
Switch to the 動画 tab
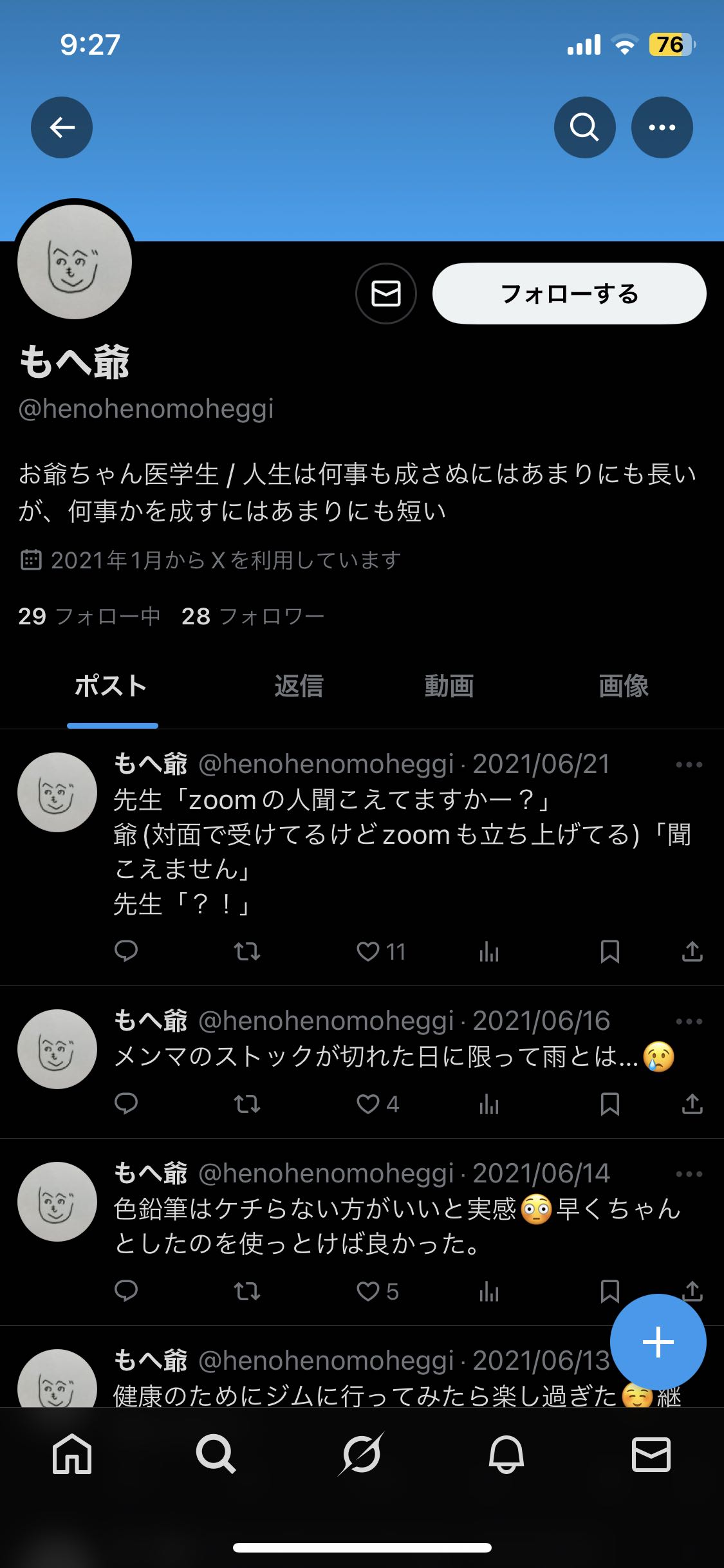[449, 686]
